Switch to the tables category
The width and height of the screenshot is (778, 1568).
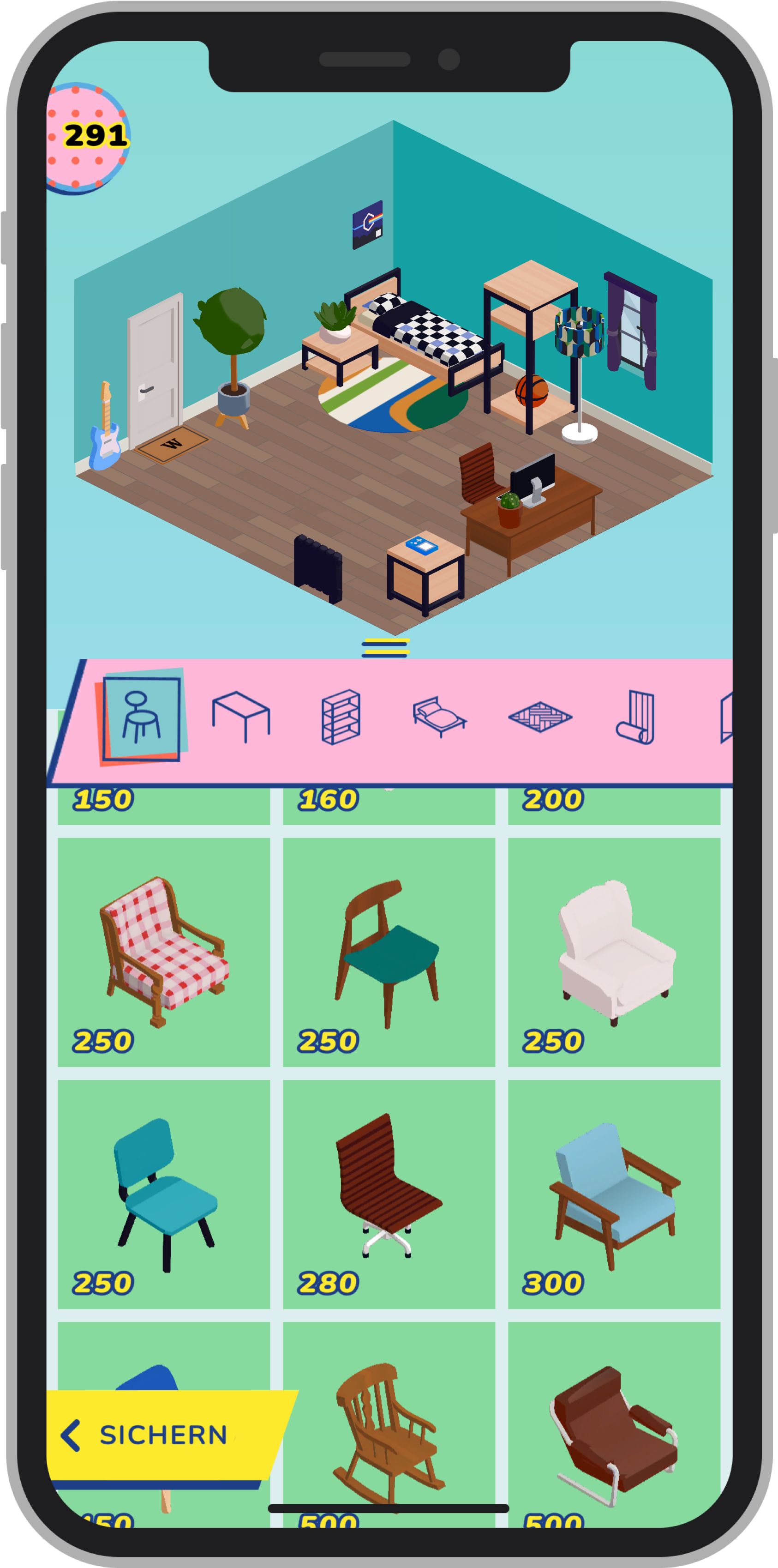point(241,717)
